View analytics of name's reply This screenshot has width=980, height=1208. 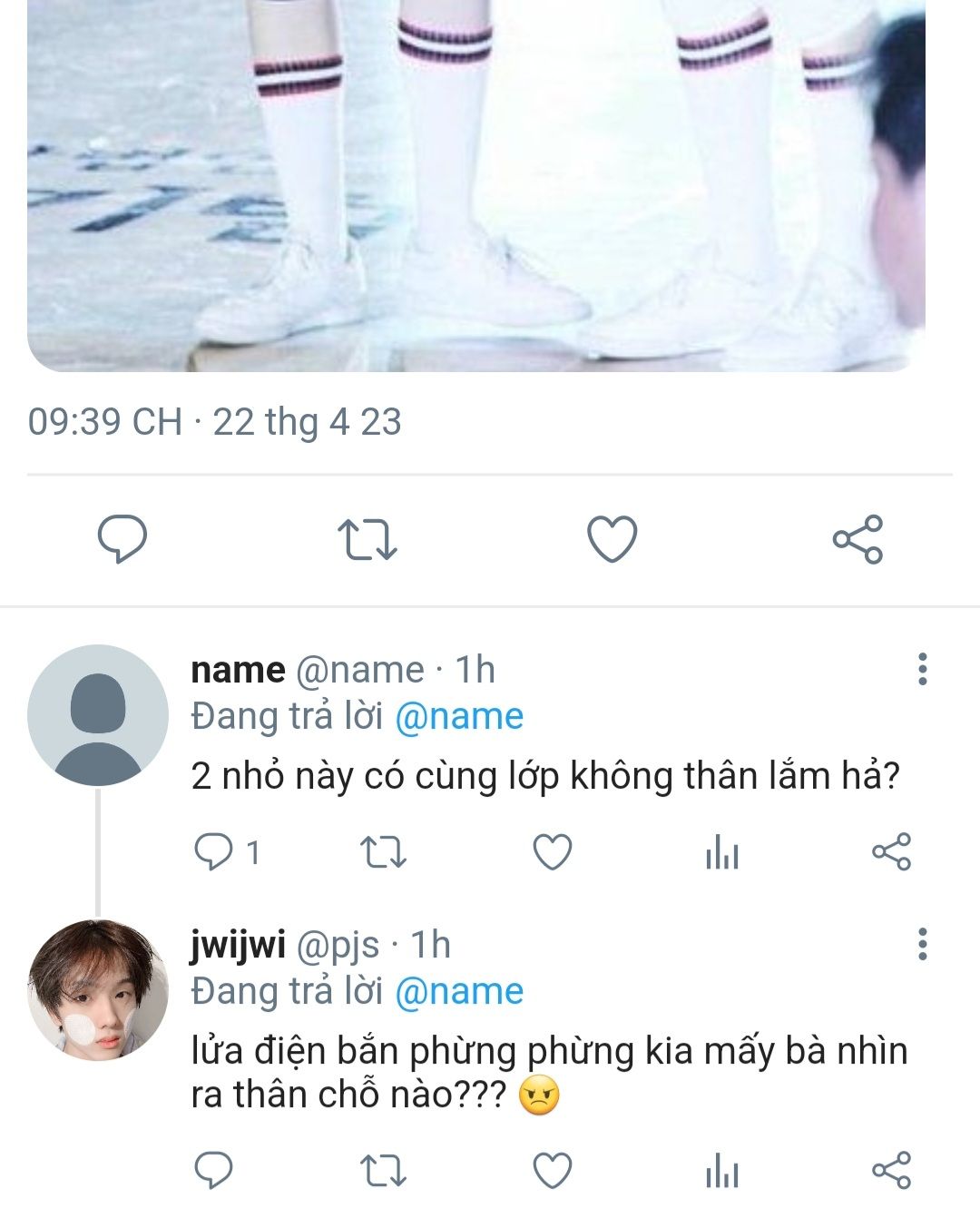click(721, 852)
